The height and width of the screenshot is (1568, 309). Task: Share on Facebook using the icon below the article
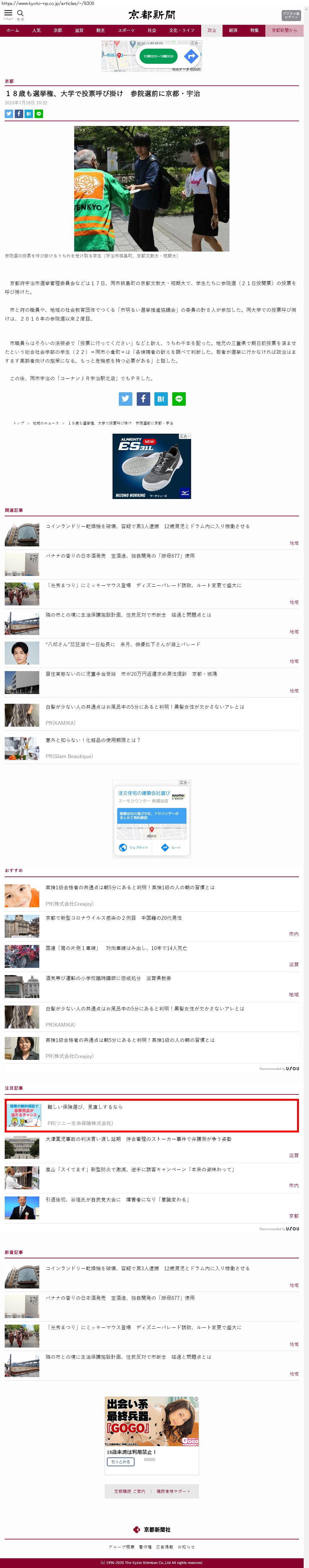[x=143, y=399]
